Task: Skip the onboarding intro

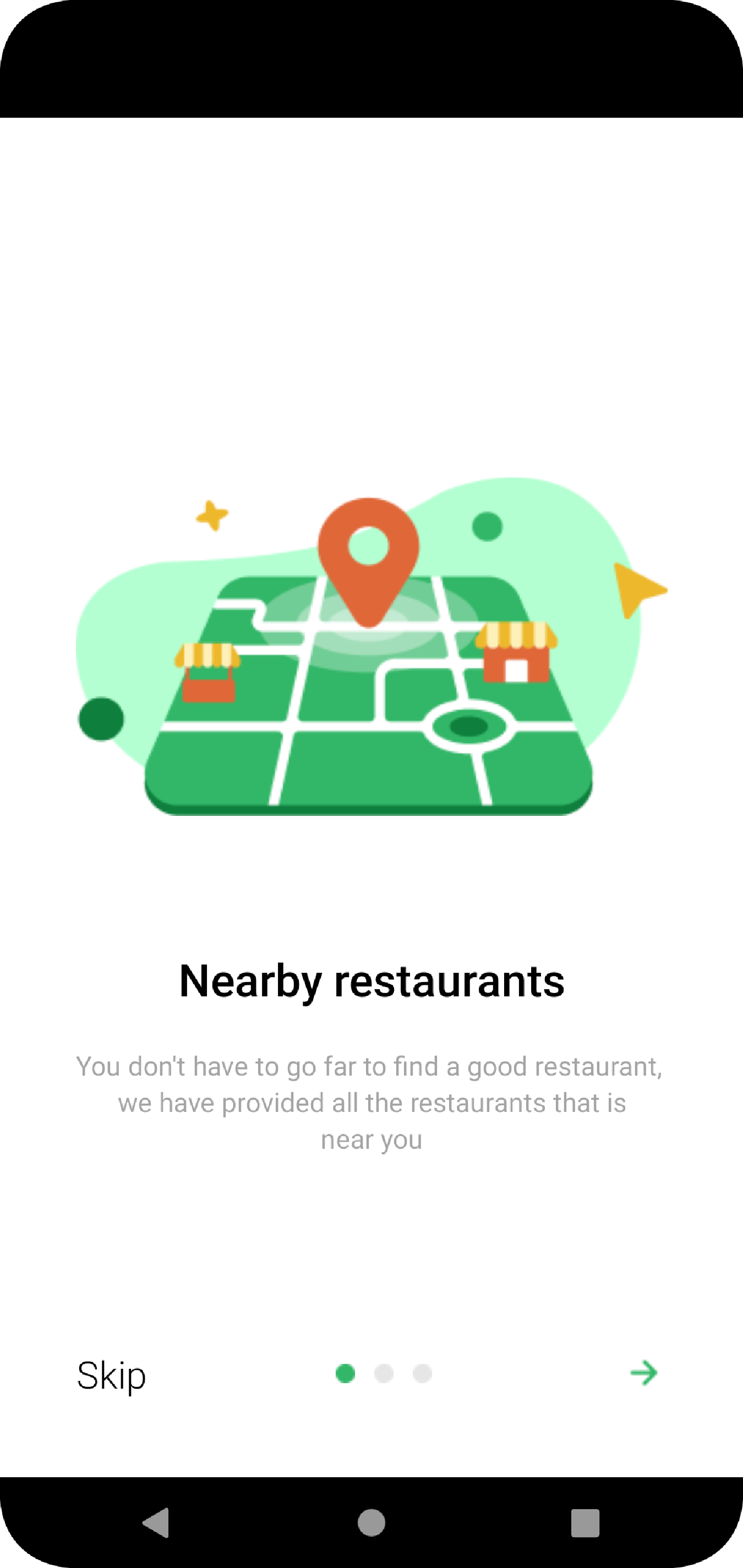Action: pos(111,1375)
